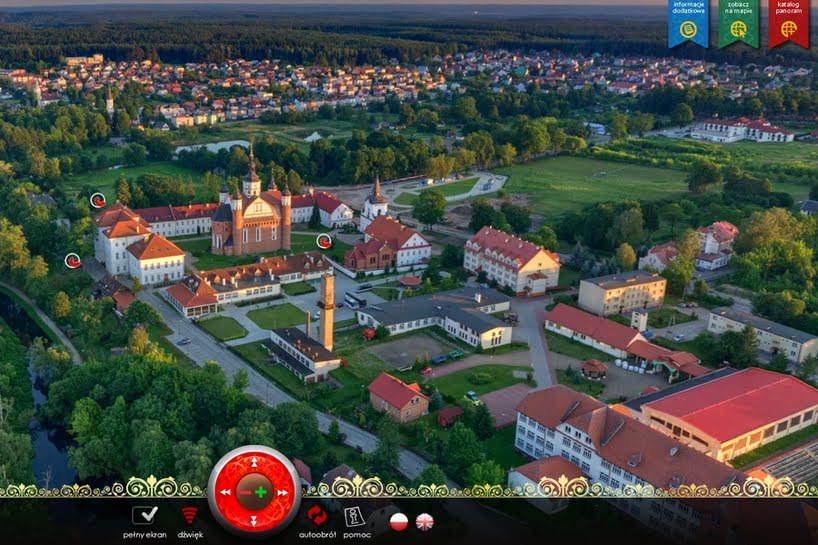The image size is (818, 545).
Task: Rotate panorama left with the dial's left arrows
Action: 225,492
